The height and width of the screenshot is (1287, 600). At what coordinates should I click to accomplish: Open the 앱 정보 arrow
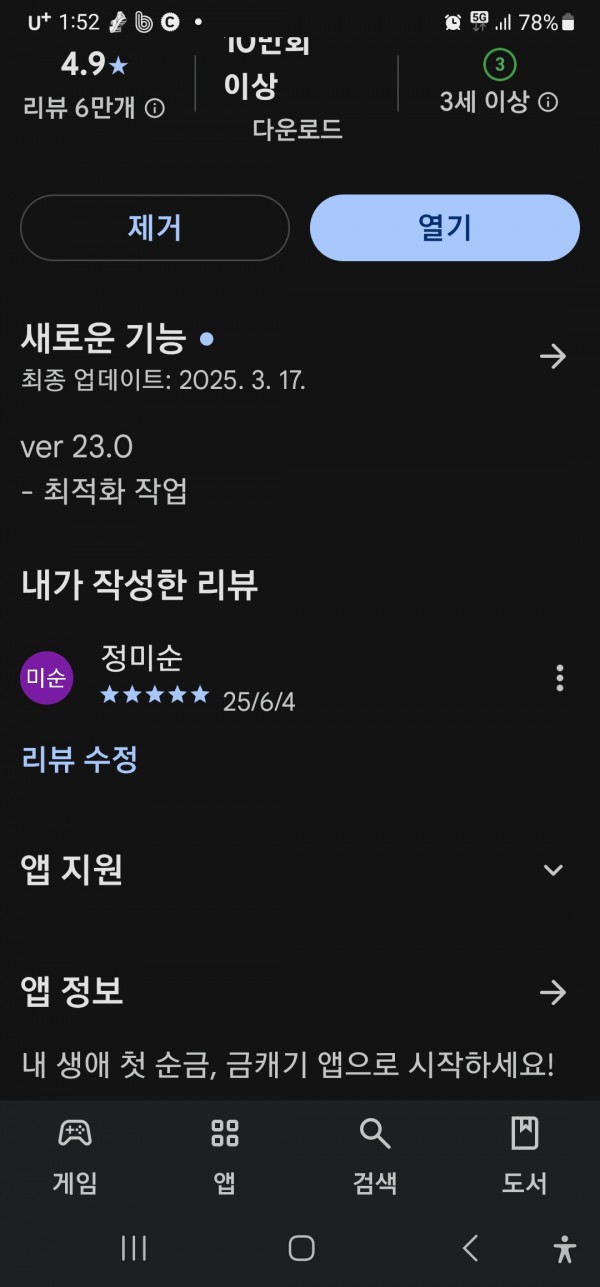tap(553, 992)
